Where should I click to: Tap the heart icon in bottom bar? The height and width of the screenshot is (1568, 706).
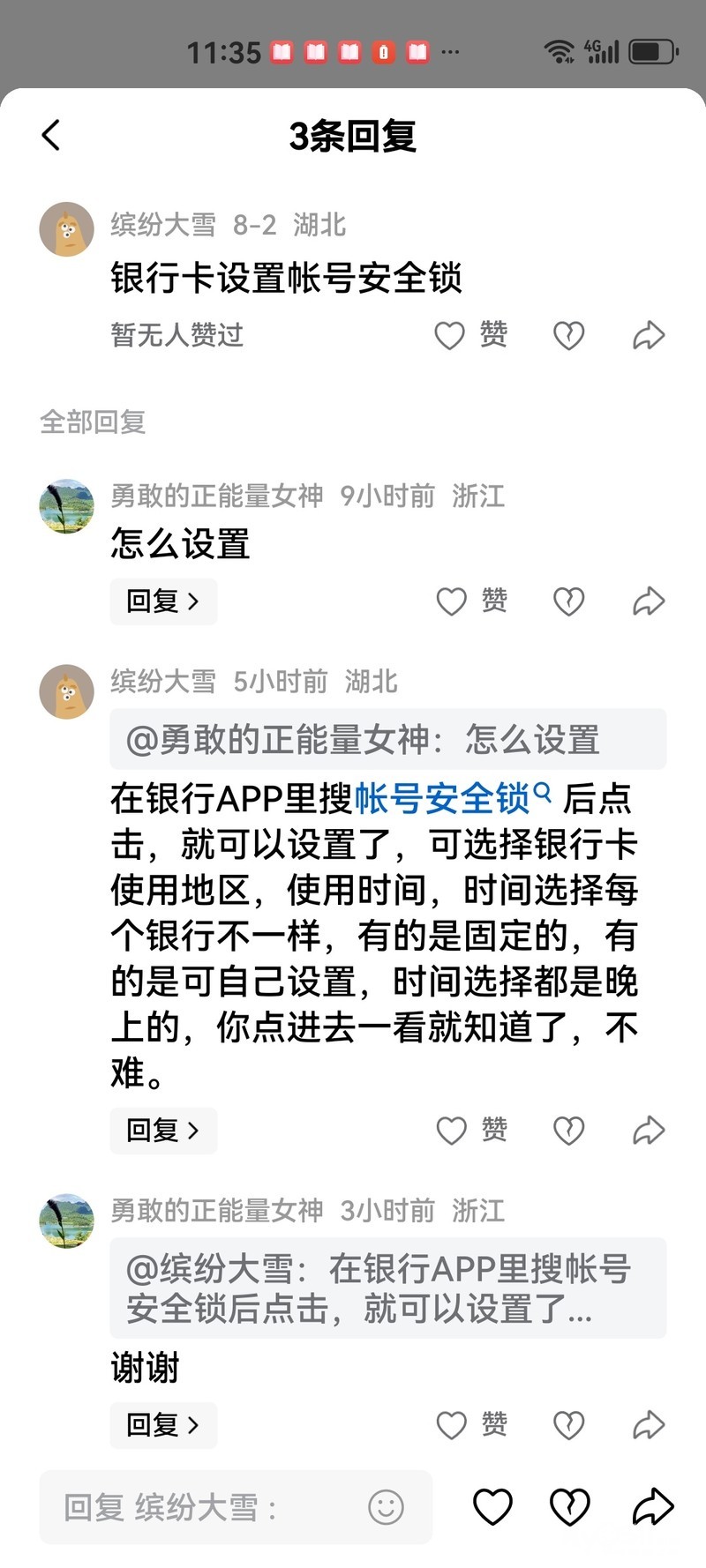click(x=492, y=1507)
